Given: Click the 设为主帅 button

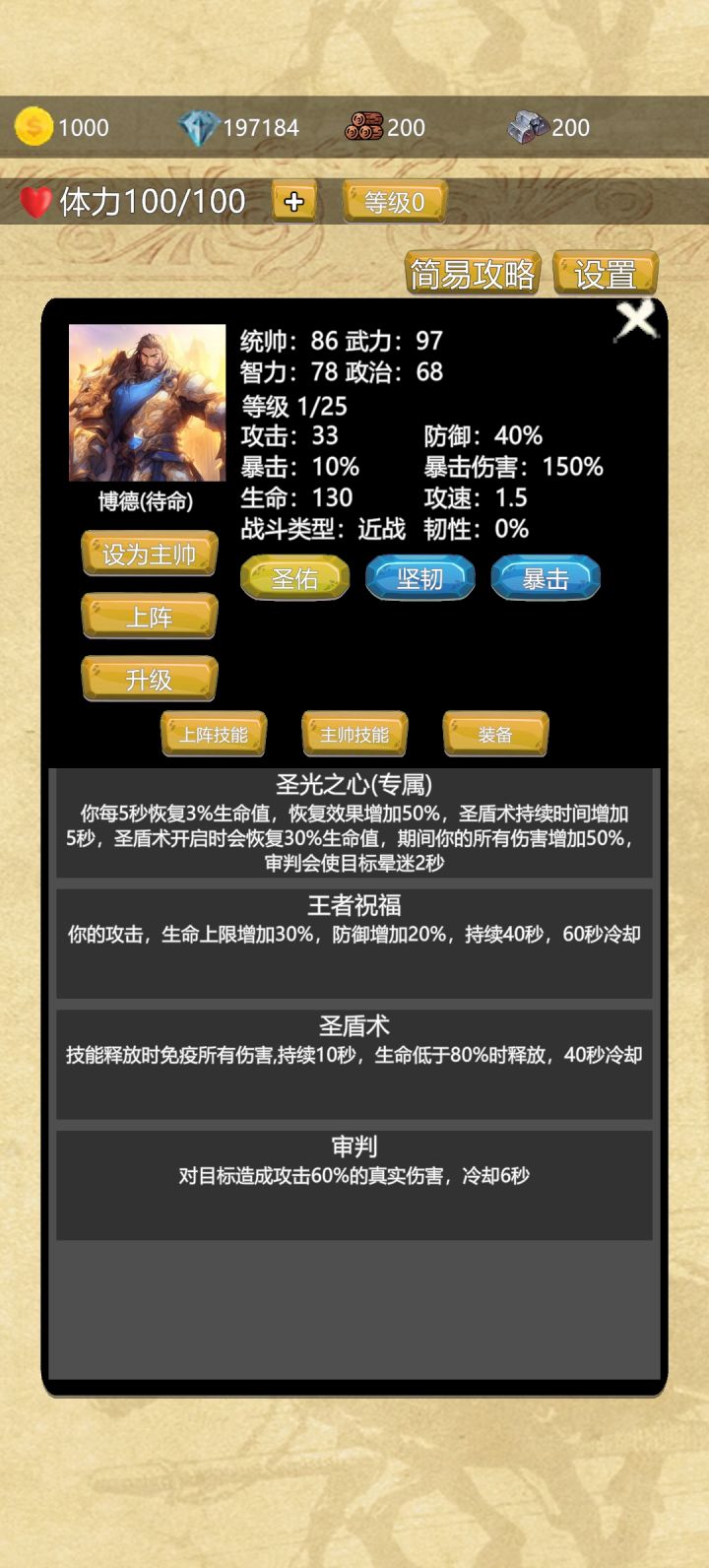Looking at the screenshot, I should tap(149, 554).
